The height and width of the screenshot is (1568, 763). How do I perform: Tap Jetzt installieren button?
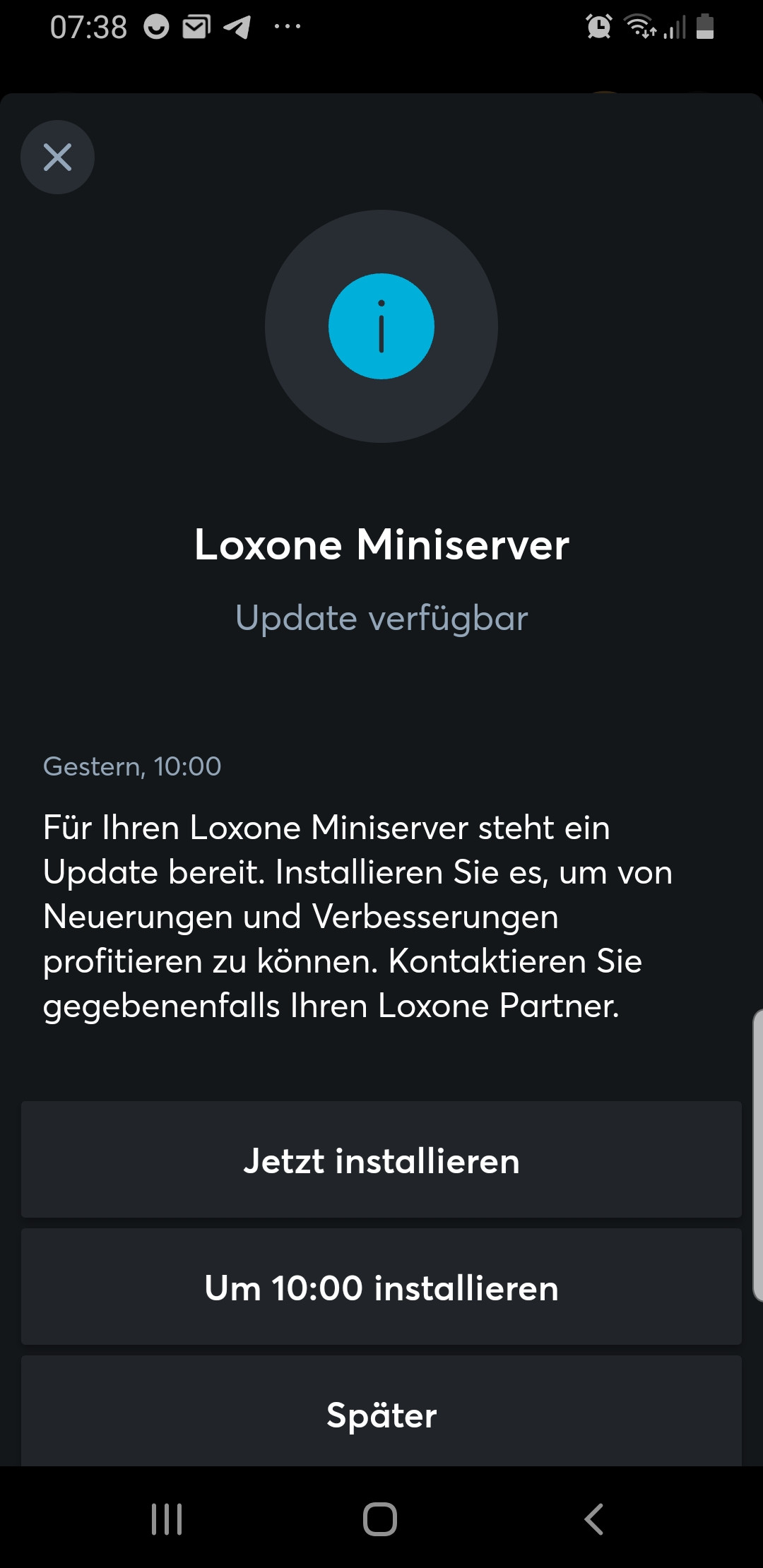pos(381,1160)
